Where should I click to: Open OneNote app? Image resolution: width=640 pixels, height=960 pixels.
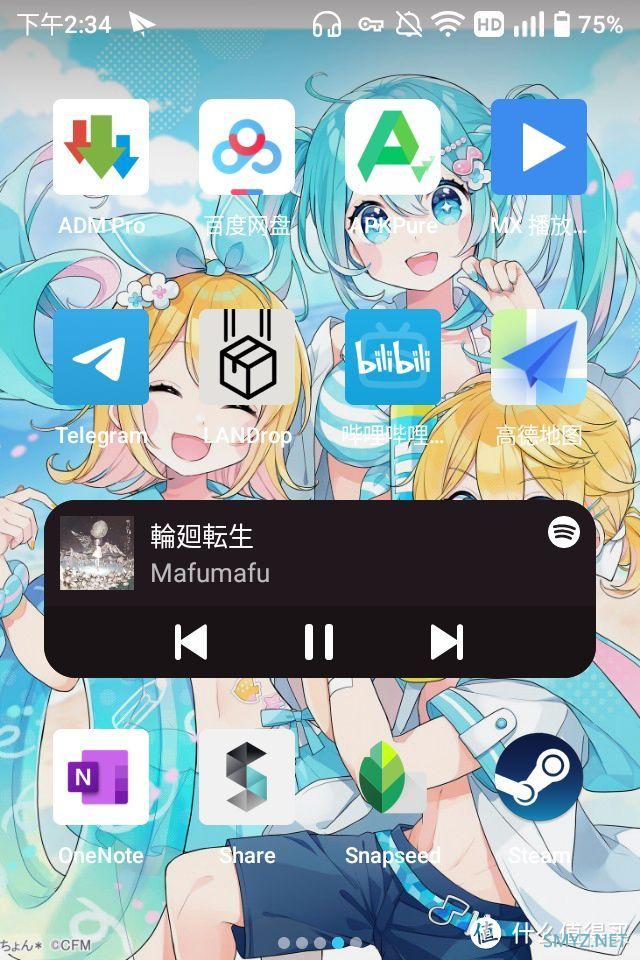(101, 777)
